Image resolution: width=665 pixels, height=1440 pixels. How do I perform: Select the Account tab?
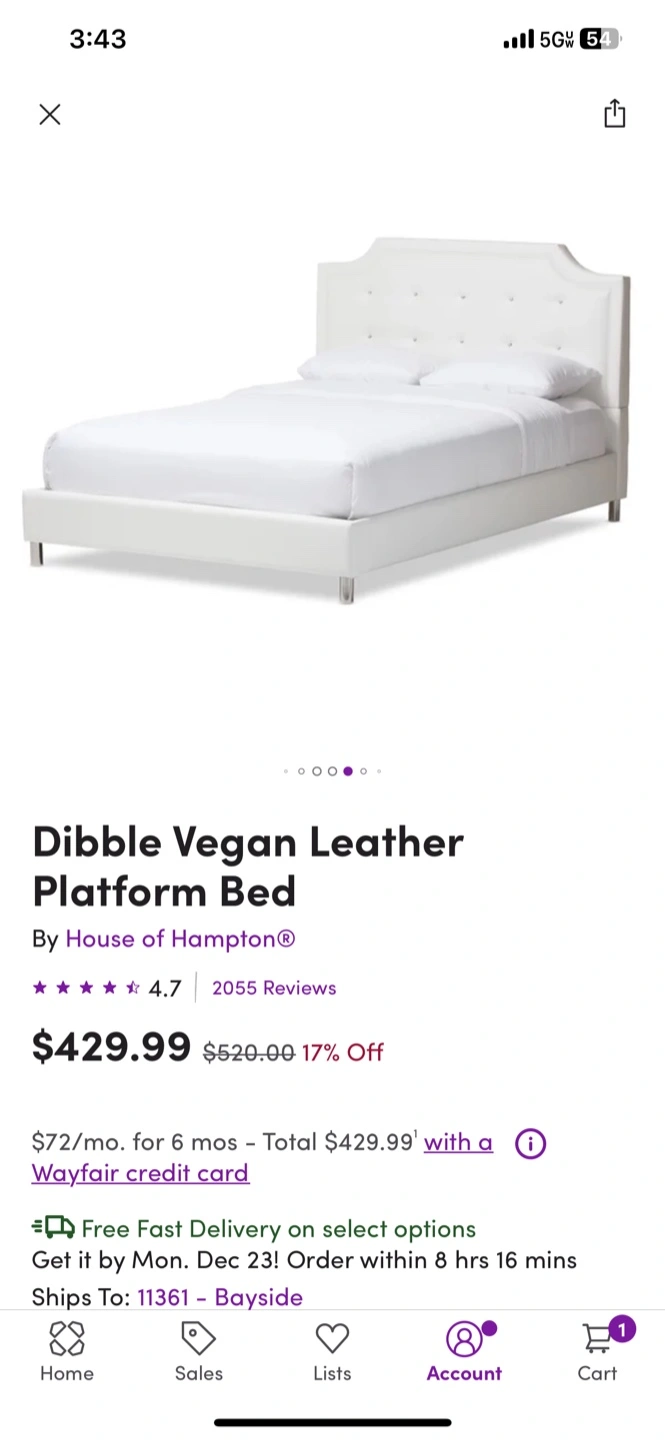464,1351
